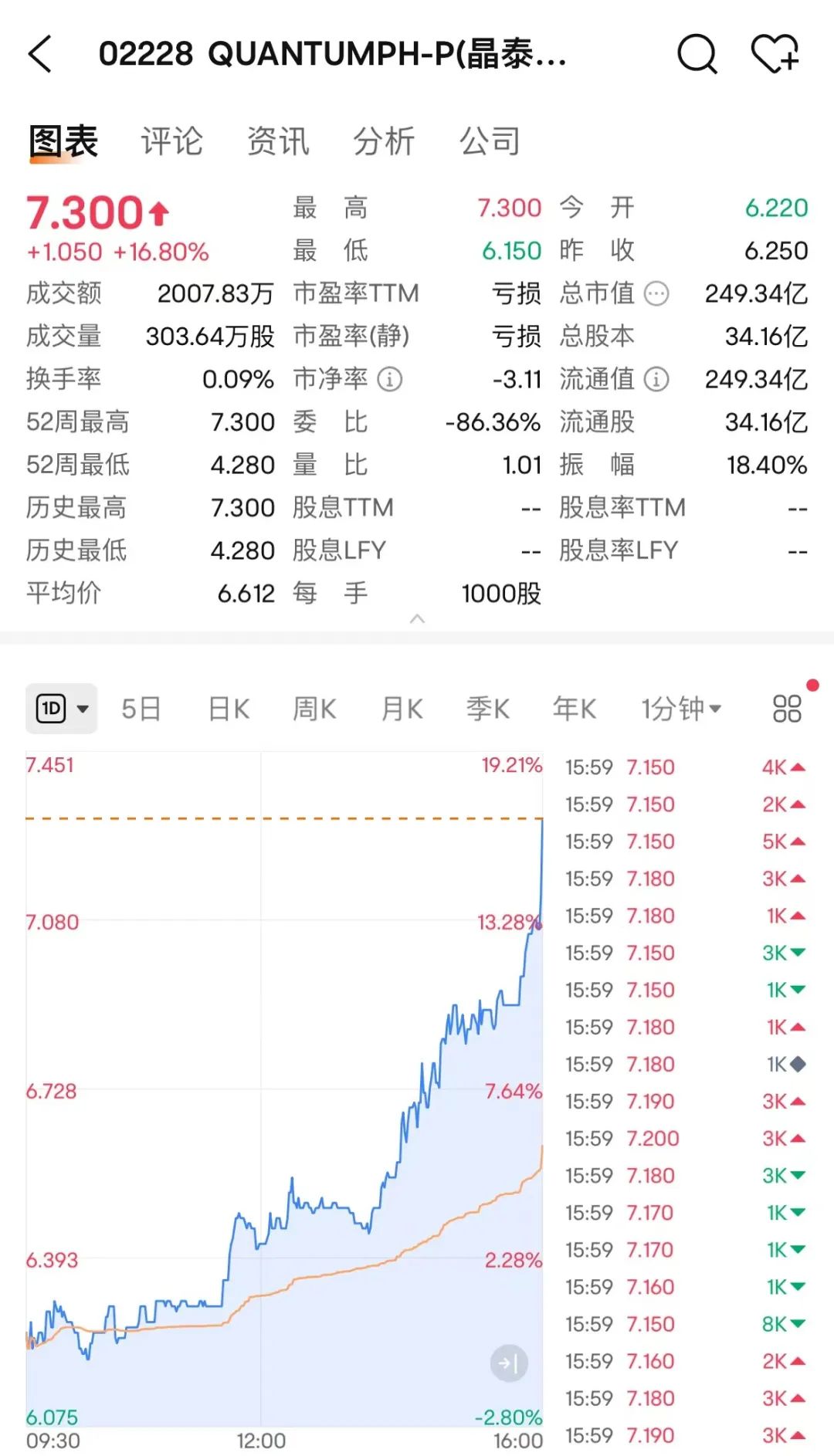Select the 5日 chart period
The width and height of the screenshot is (834, 1456).
coord(141,708)
